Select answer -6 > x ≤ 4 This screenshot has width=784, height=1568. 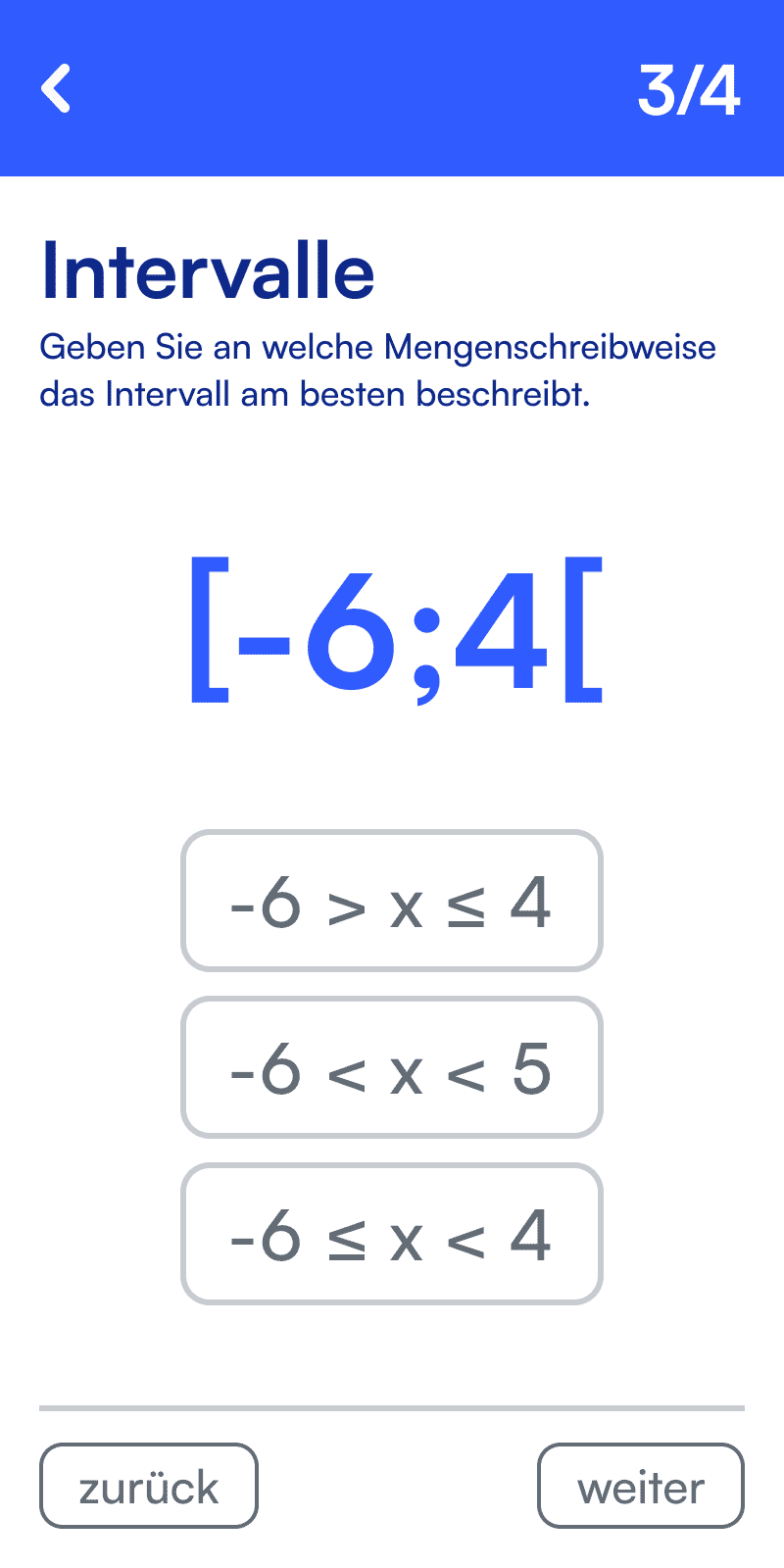click(392, 901)
